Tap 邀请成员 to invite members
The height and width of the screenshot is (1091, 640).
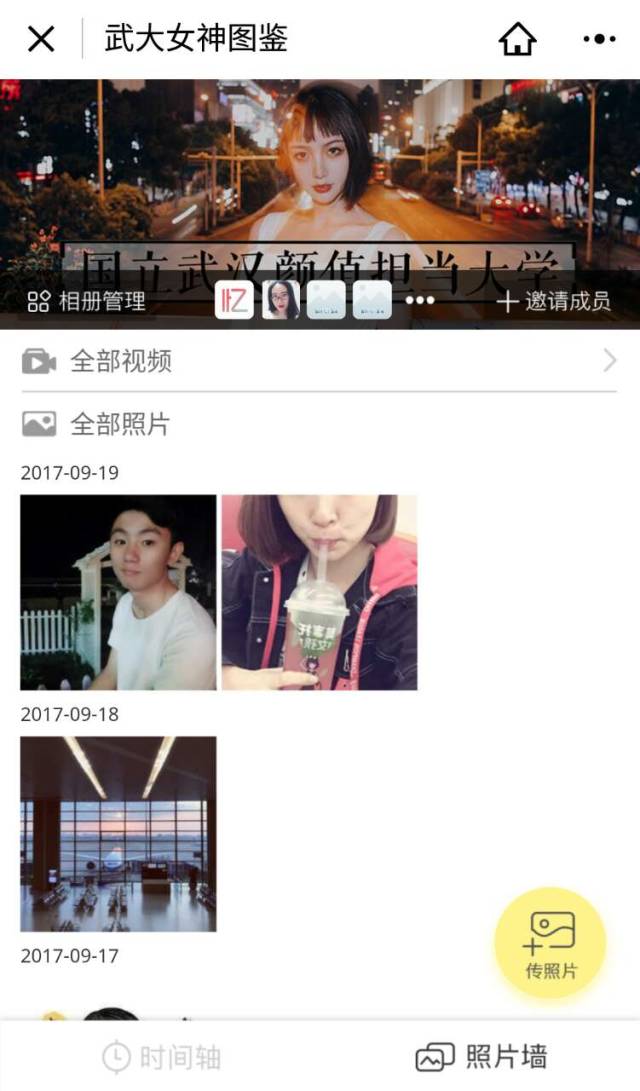(553, 300)
